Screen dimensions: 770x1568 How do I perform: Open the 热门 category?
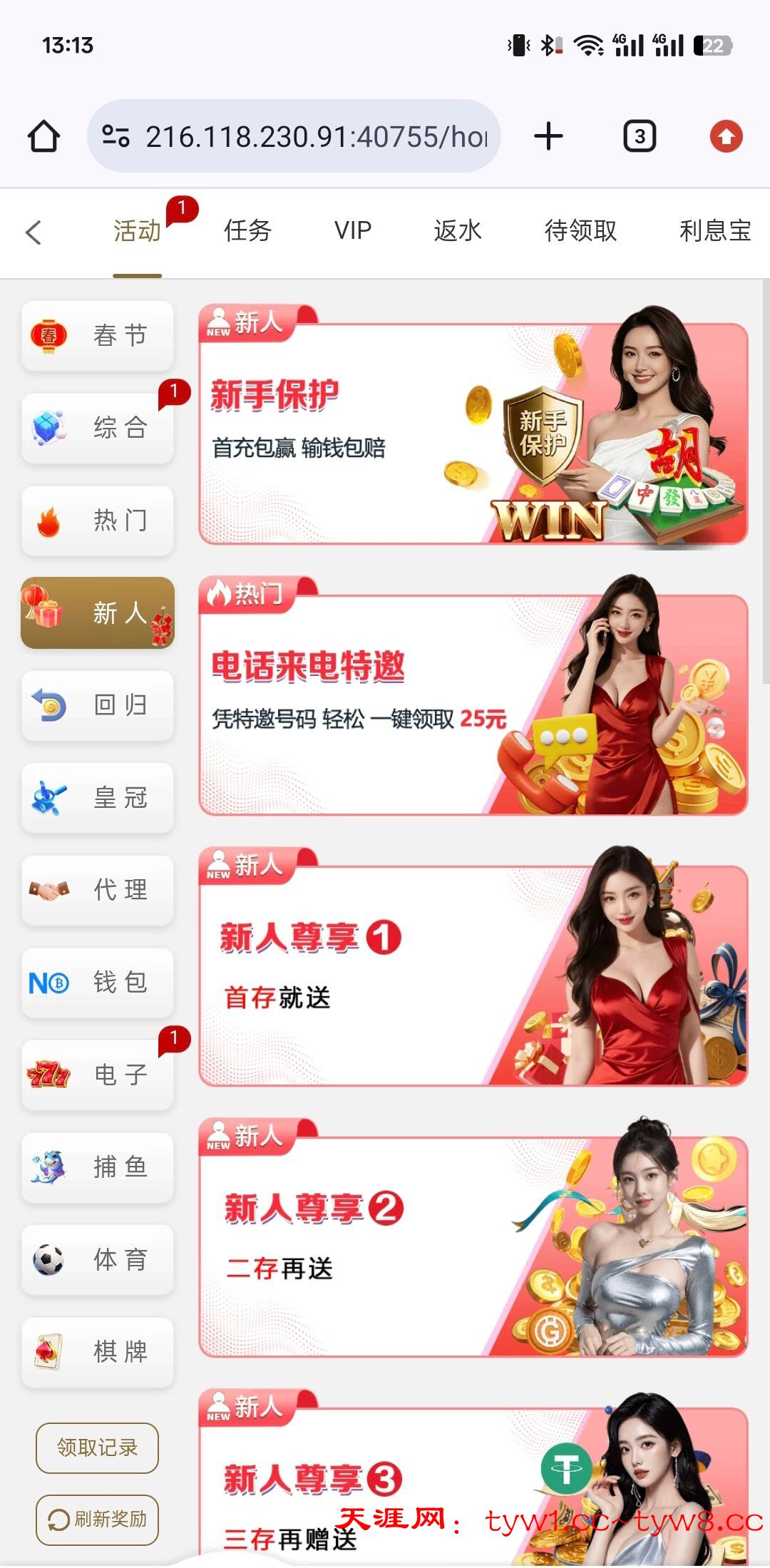coord(98,521)
